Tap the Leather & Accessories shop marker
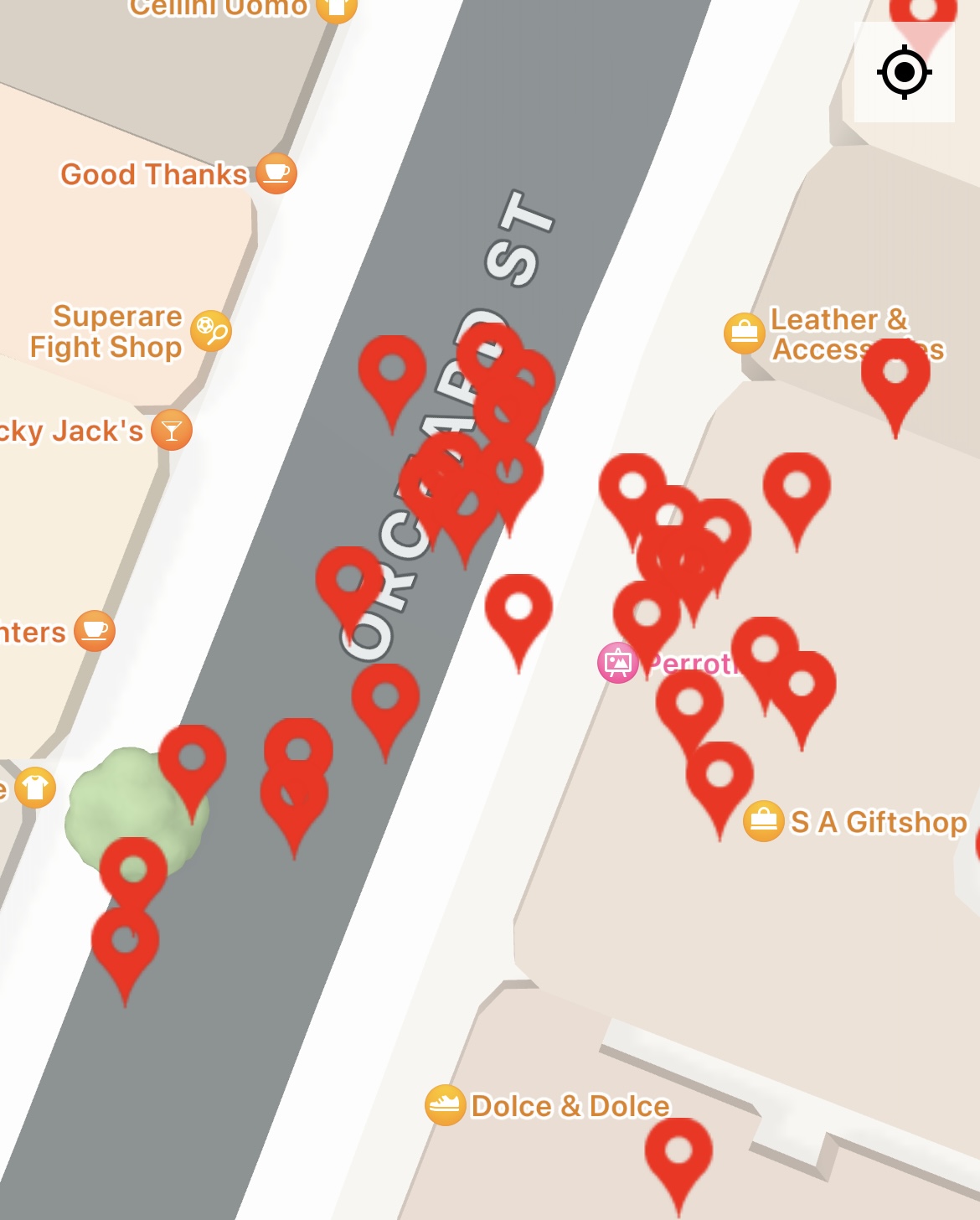Viewport: 980px width, 1220px height. tap(744, 333)
